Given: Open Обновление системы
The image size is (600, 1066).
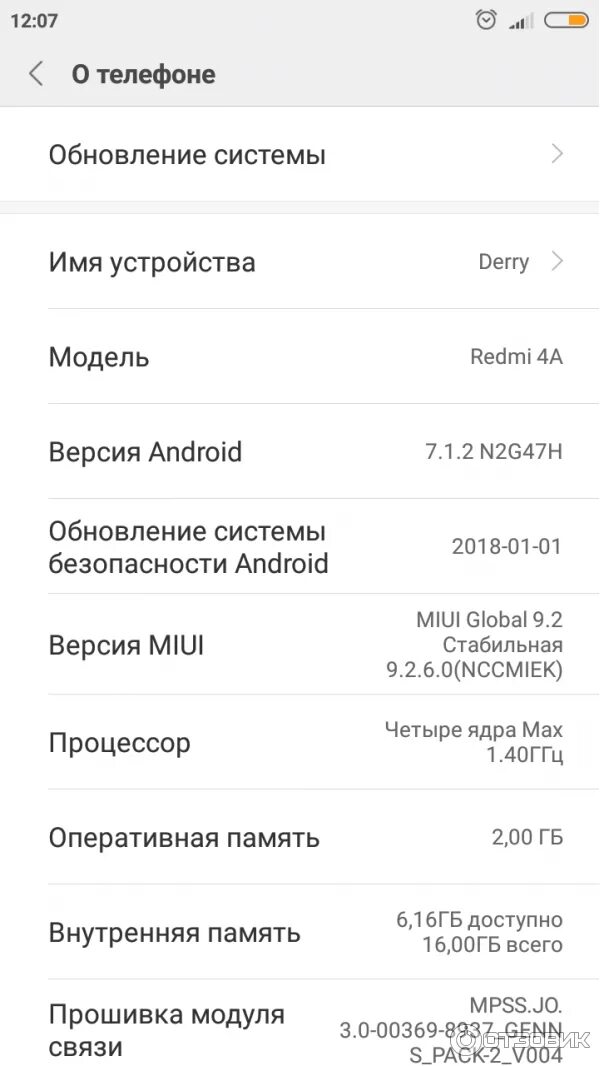Looking at the screenshot, I should (300, 154).
